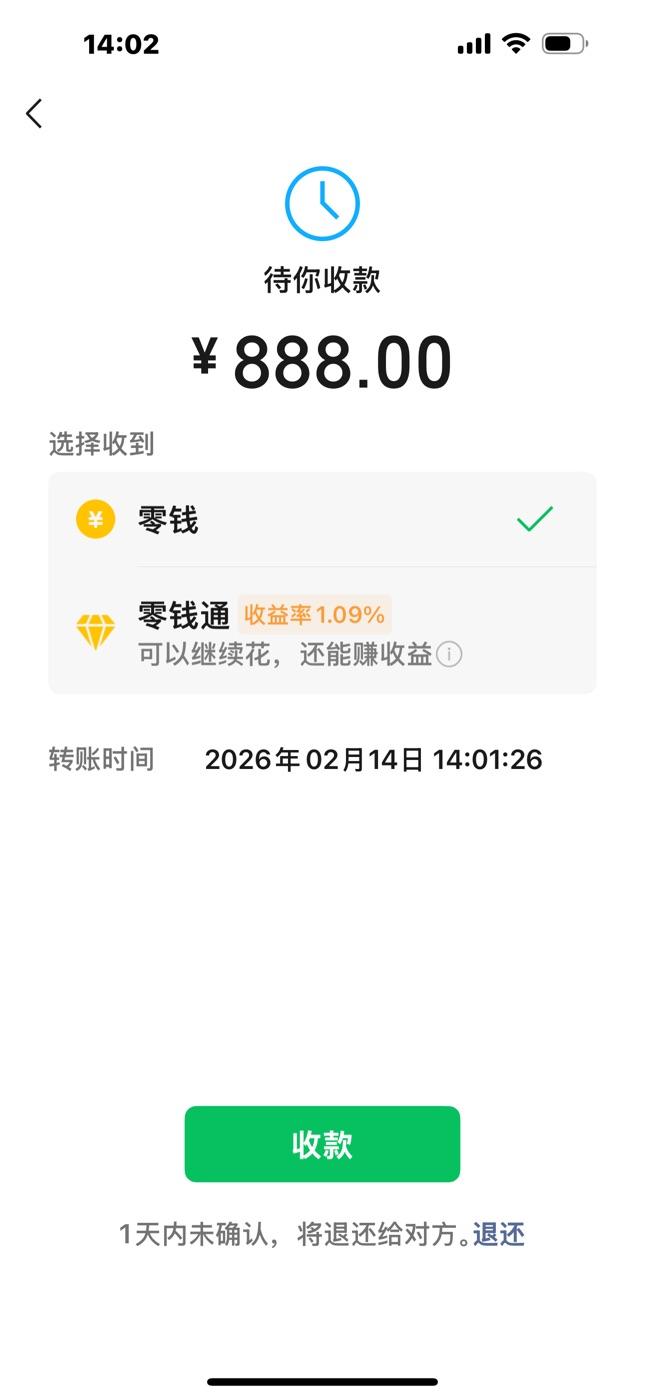Confirm receipt with the green 收款 button
This screenshot has height=1398, width=645.
322,1144
